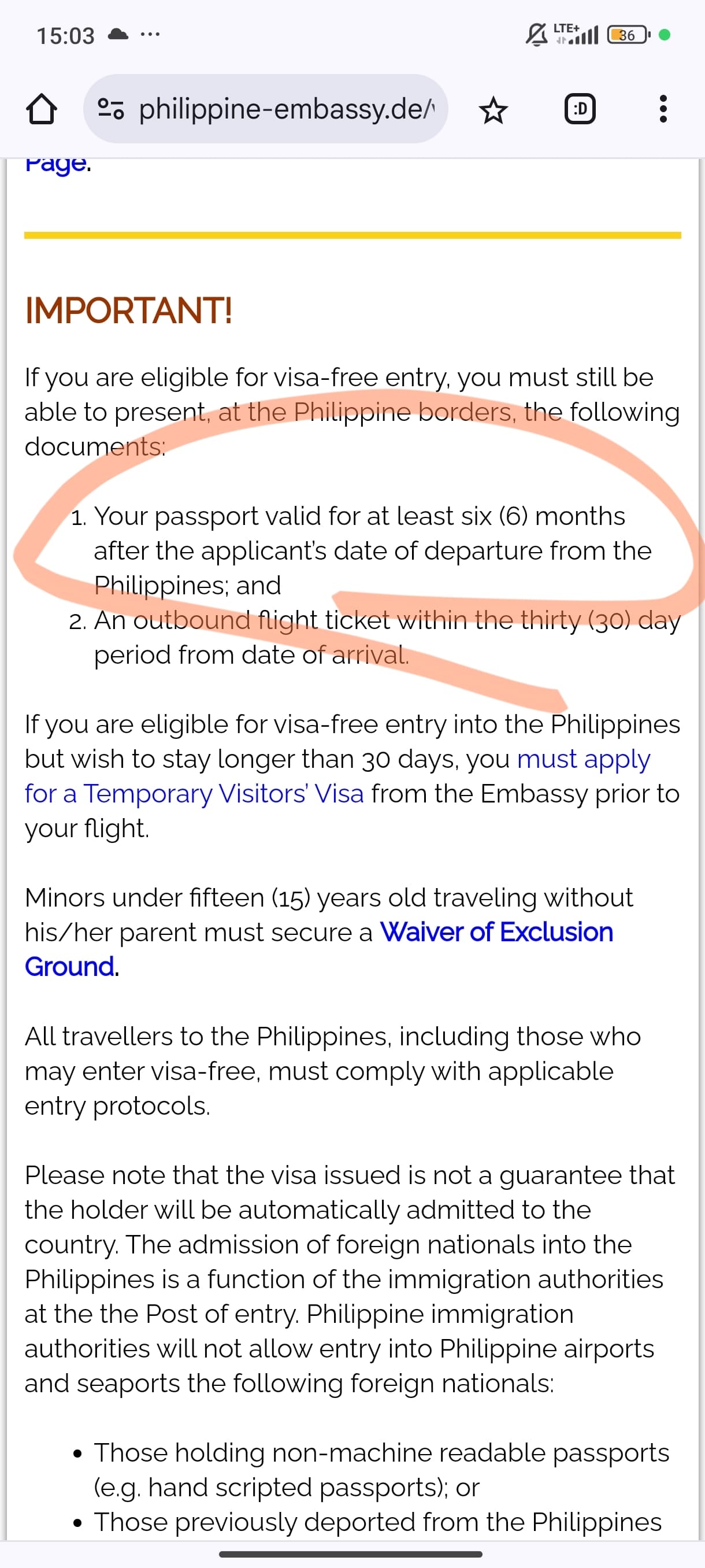Viewport: 705px width, 1568px height.
Task: Open the tab switcher
Action: (580, 110)
